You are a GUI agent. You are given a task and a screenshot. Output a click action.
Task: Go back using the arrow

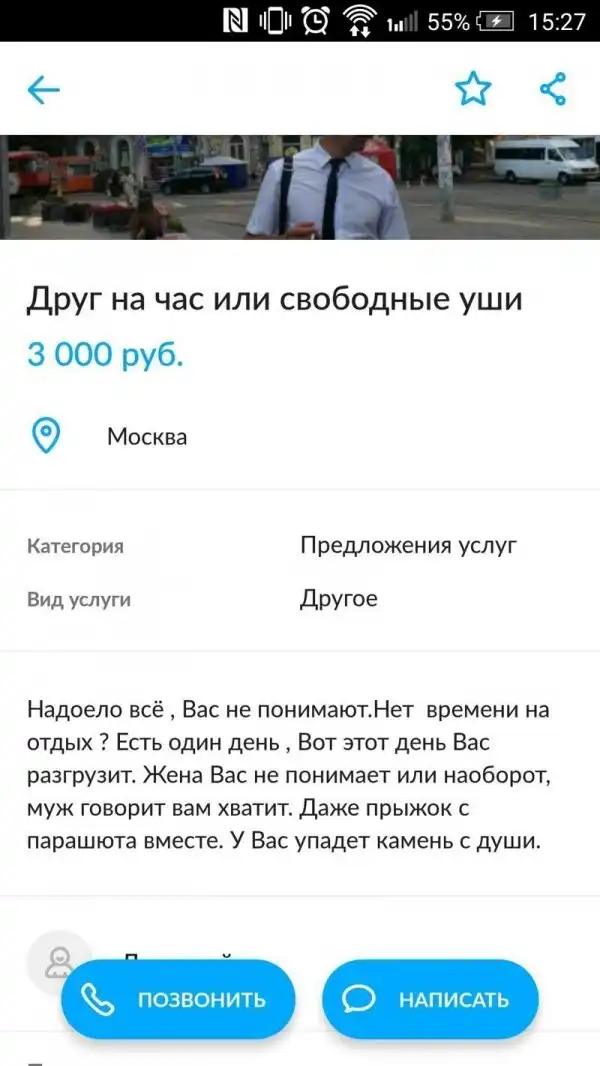[x=44, y=90]
